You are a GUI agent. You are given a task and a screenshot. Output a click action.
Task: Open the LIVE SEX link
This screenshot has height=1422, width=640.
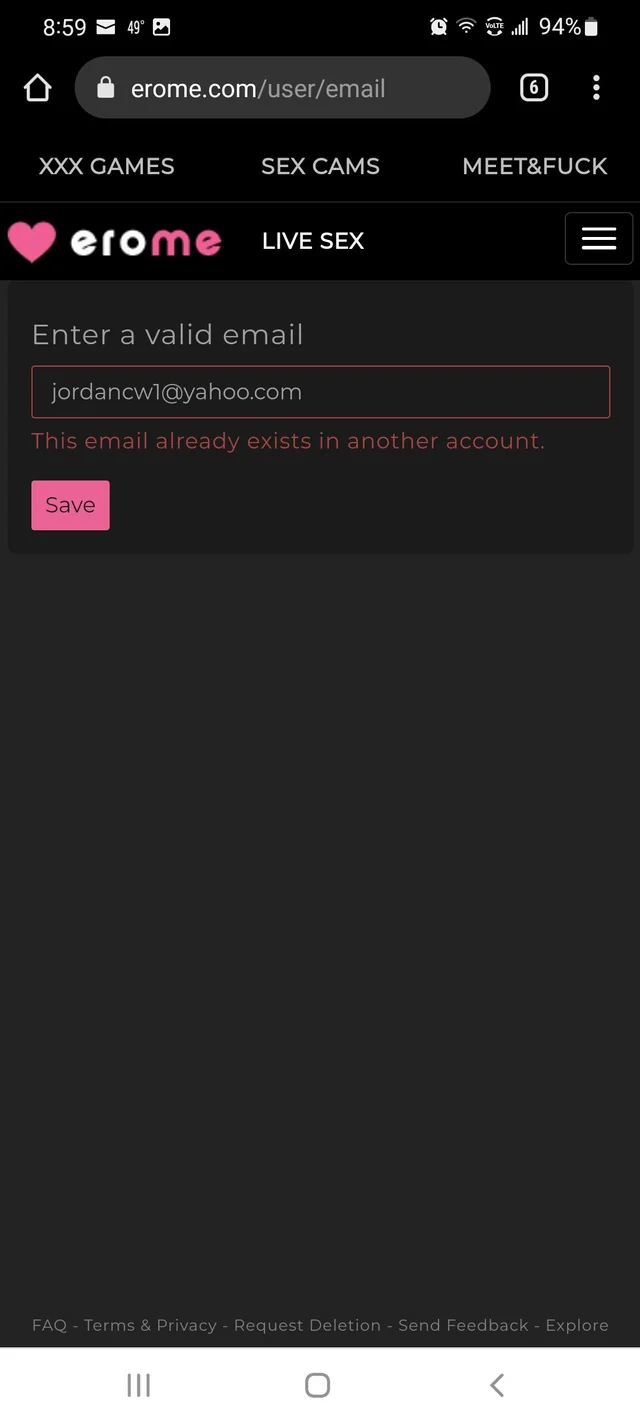tap(313, 241)
